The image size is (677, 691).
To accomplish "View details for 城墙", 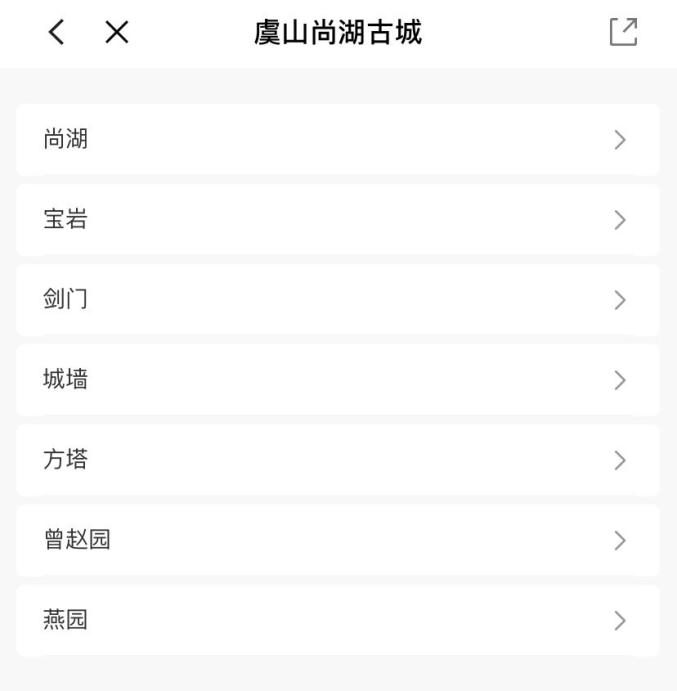I will coord(338,380).
